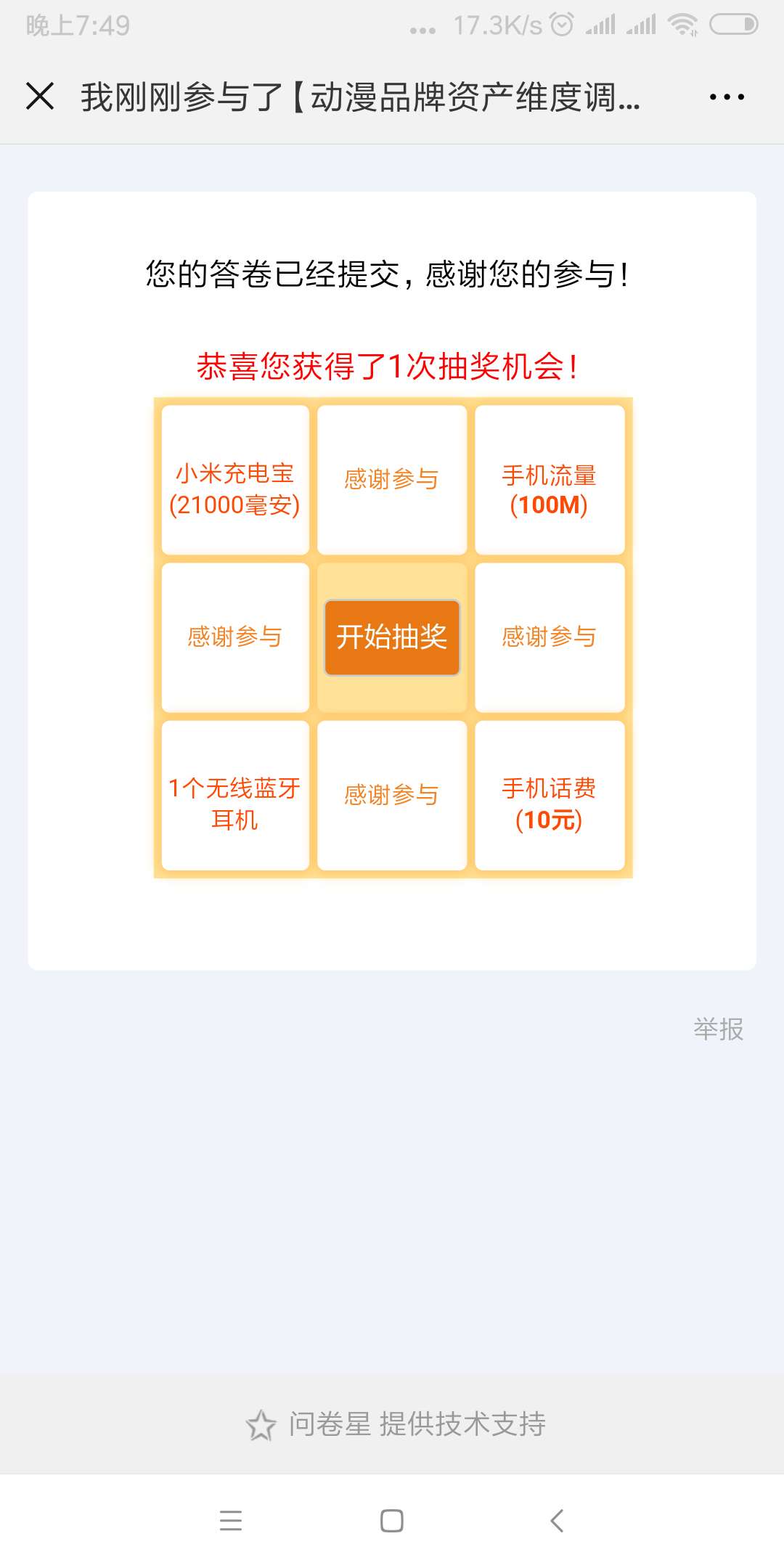Tap the 举报 report link
The width and height of the screenshot is (784, 1568).
[718, 1029]
